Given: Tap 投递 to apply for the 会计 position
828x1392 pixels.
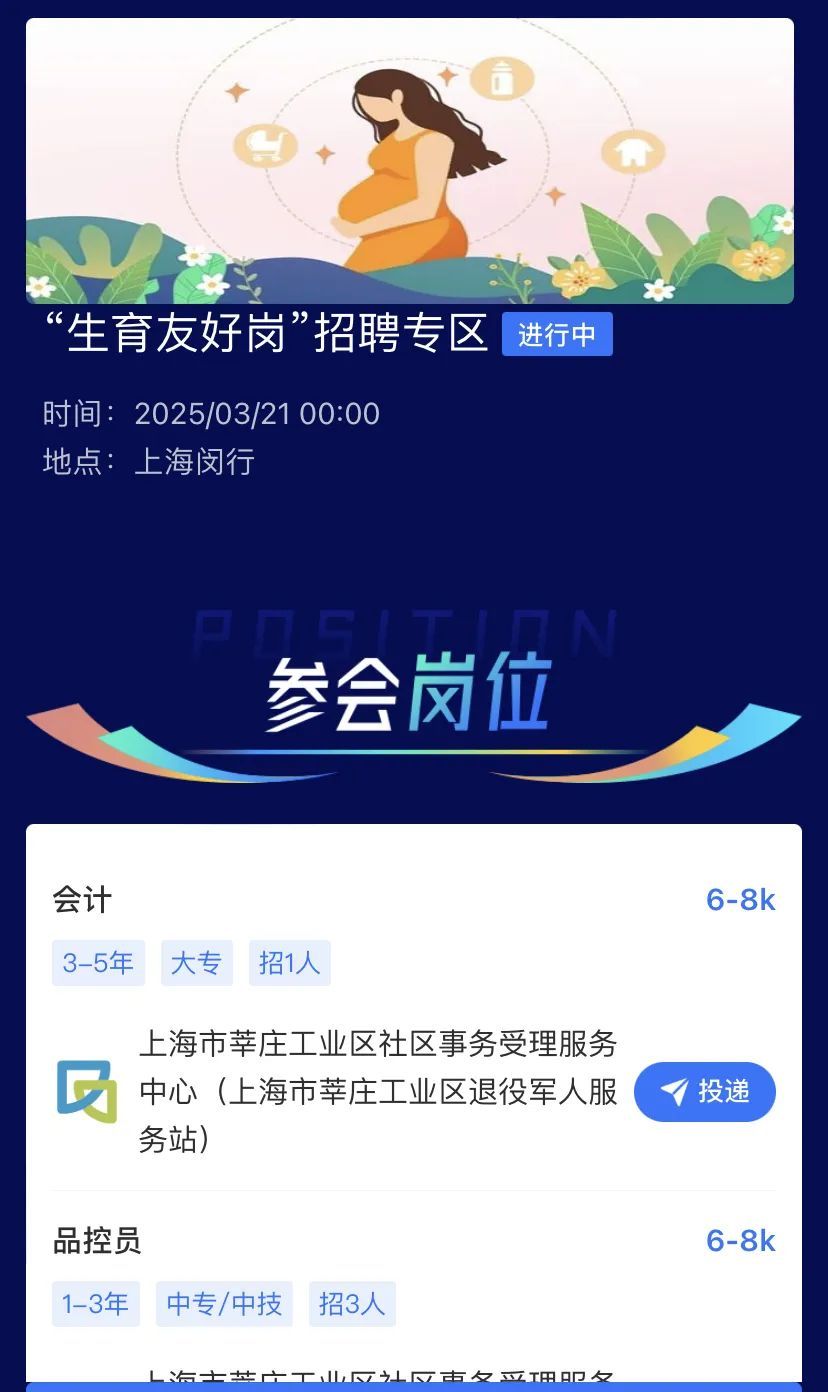Looking at the screenshot, I should tap(705, 1091).
